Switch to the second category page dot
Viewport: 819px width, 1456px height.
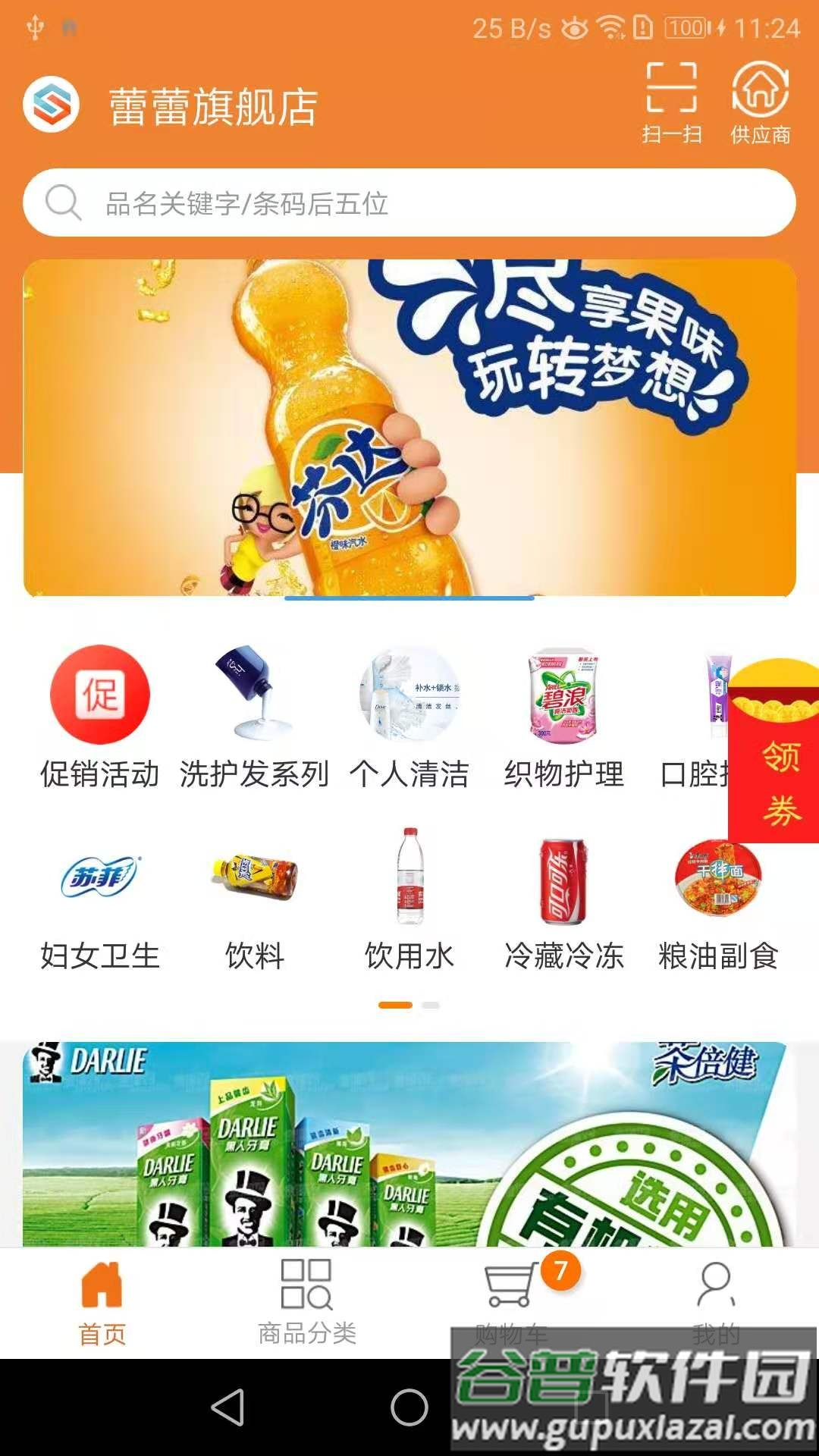pos(428,1005)
